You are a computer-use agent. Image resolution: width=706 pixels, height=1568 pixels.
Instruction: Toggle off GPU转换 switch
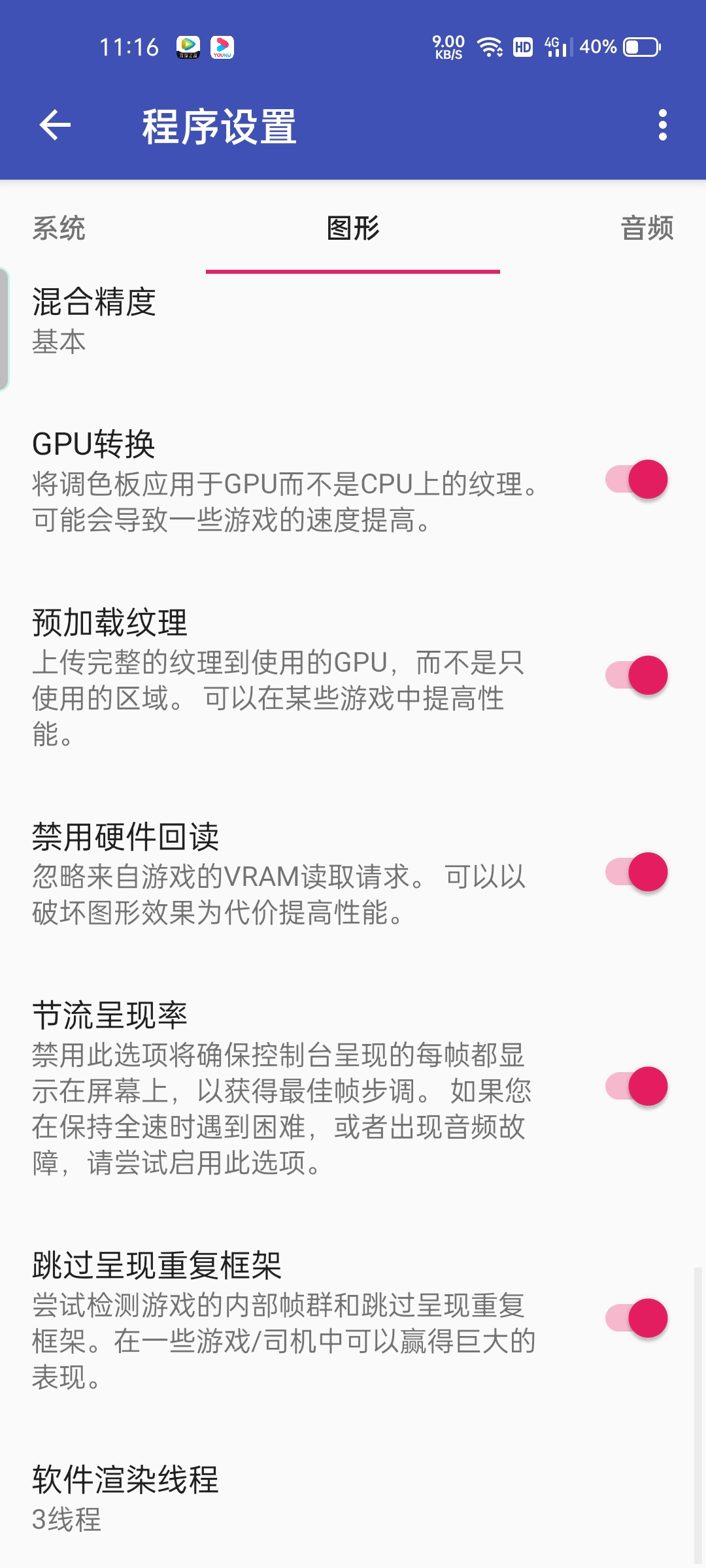pyautogui.click(x=636, y=480)
